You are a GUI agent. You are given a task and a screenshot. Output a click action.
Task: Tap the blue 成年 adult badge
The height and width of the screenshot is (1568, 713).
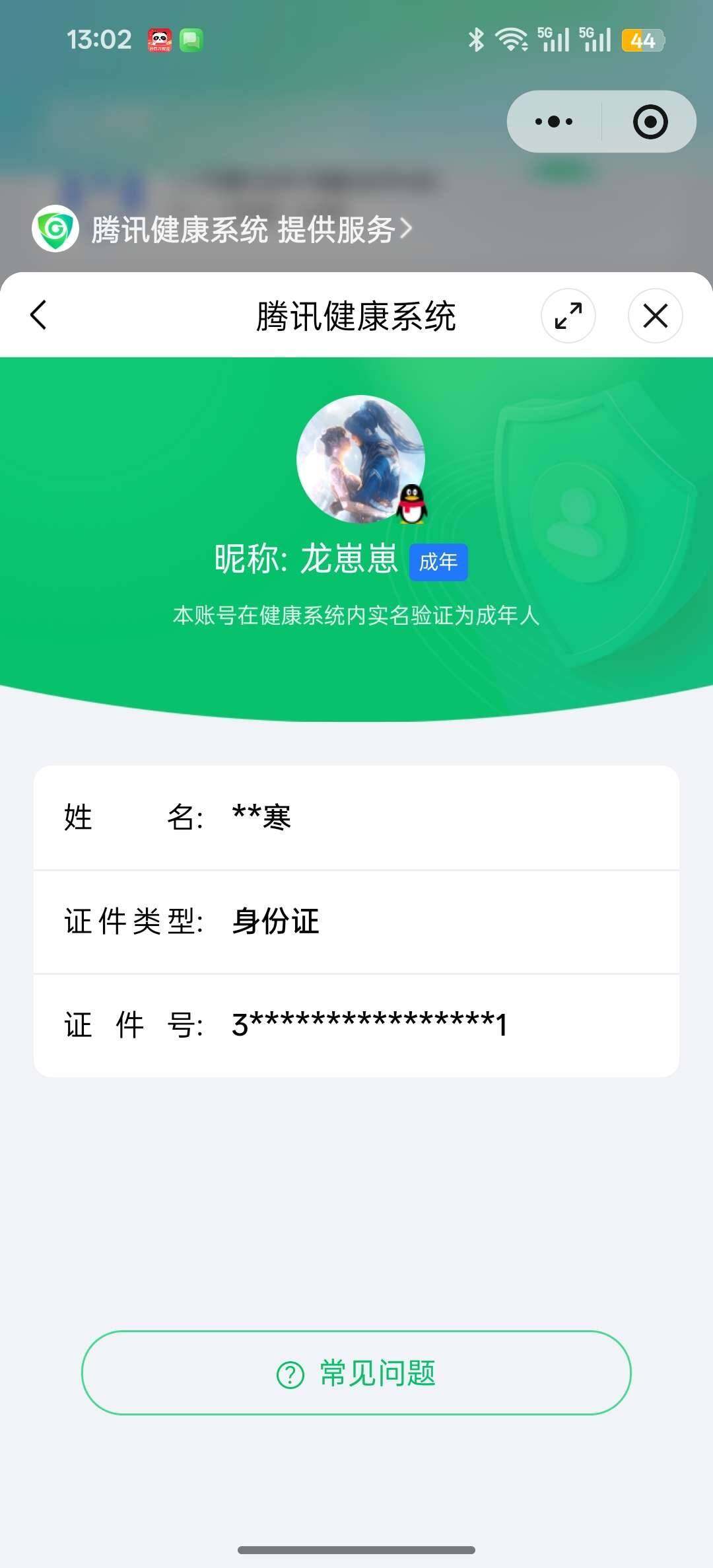[439, 561]
